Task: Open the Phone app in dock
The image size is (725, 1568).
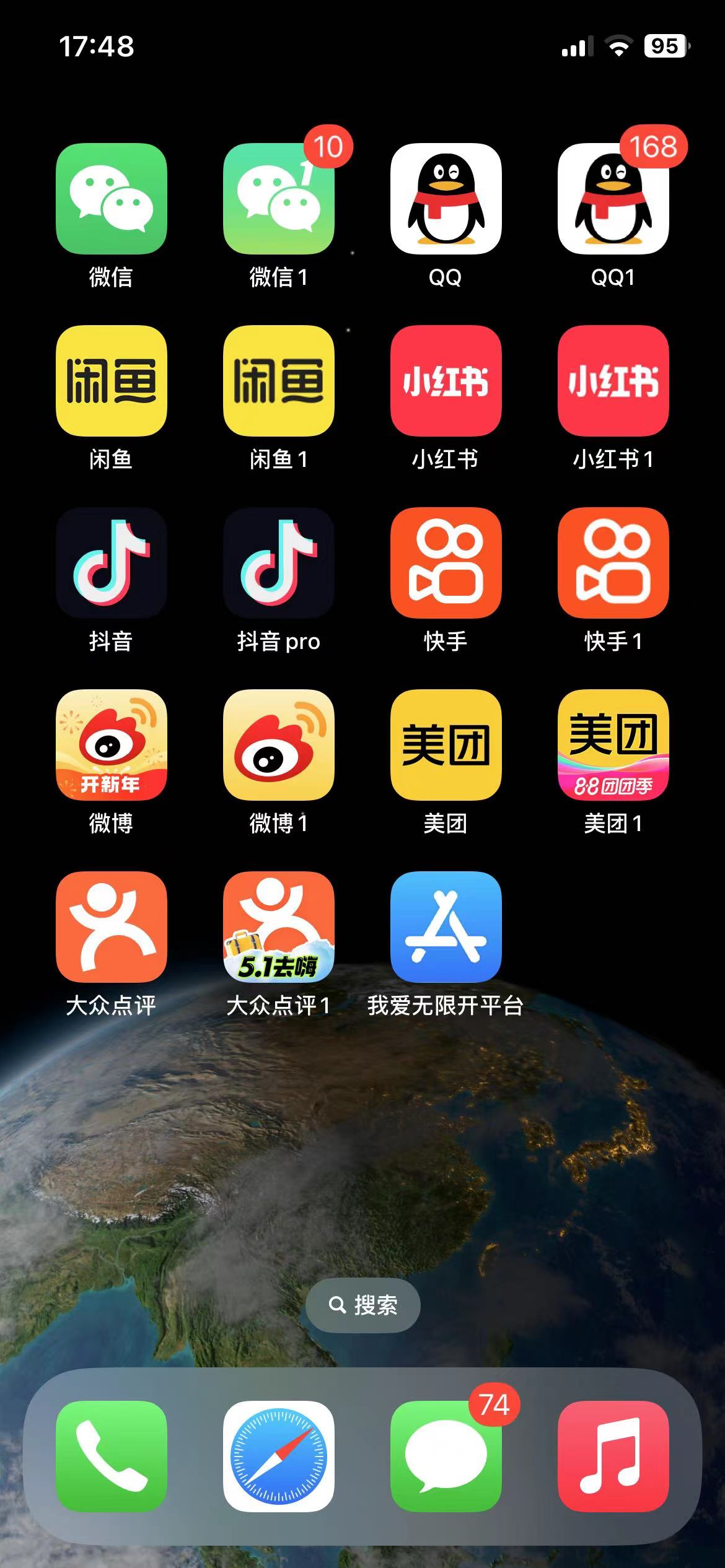Action: 112,1457
